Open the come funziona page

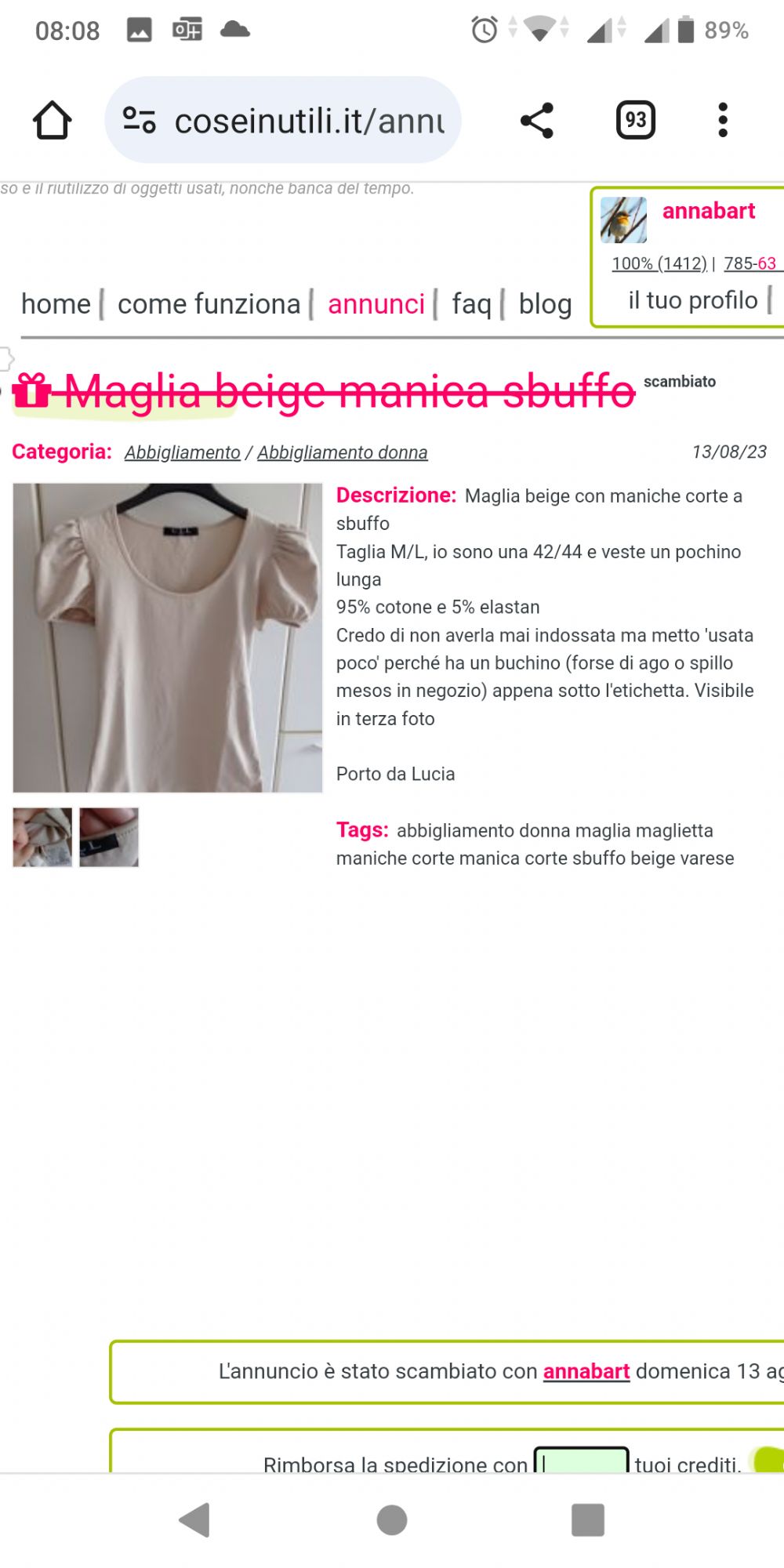[x=209, y=303]
